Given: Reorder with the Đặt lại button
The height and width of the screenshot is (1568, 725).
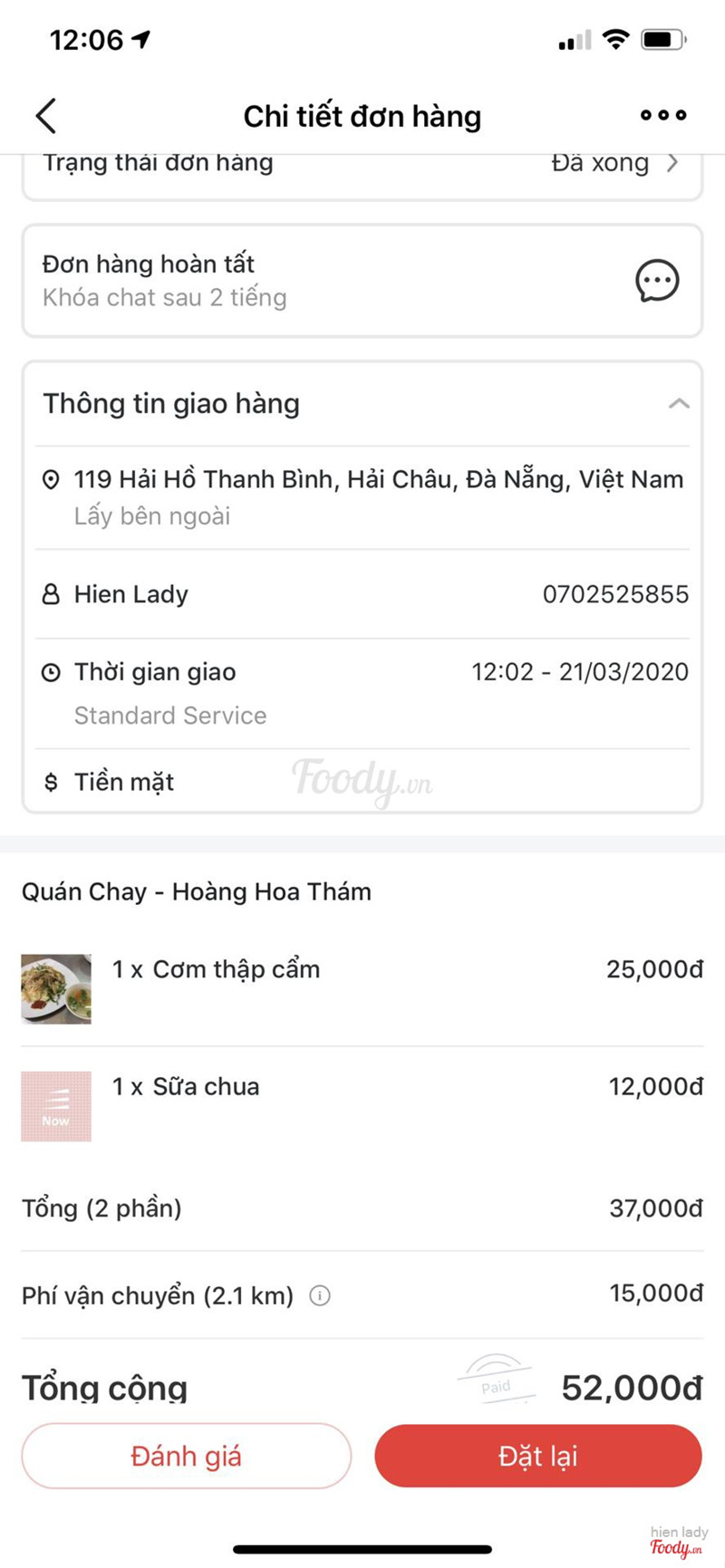Looking at the screenshot, I should point(538,1456).
